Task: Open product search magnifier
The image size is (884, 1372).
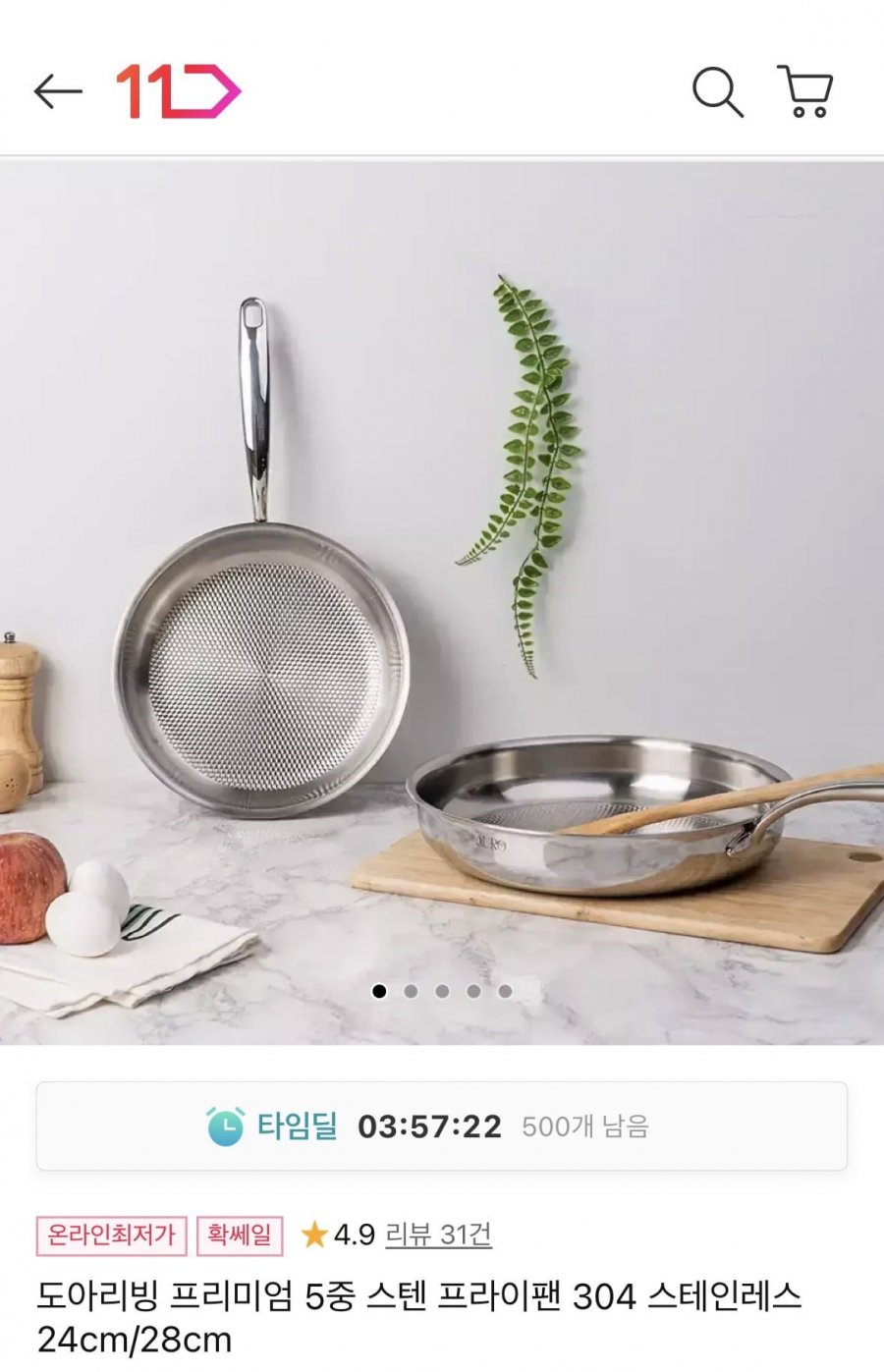Action: pos(717,92)
